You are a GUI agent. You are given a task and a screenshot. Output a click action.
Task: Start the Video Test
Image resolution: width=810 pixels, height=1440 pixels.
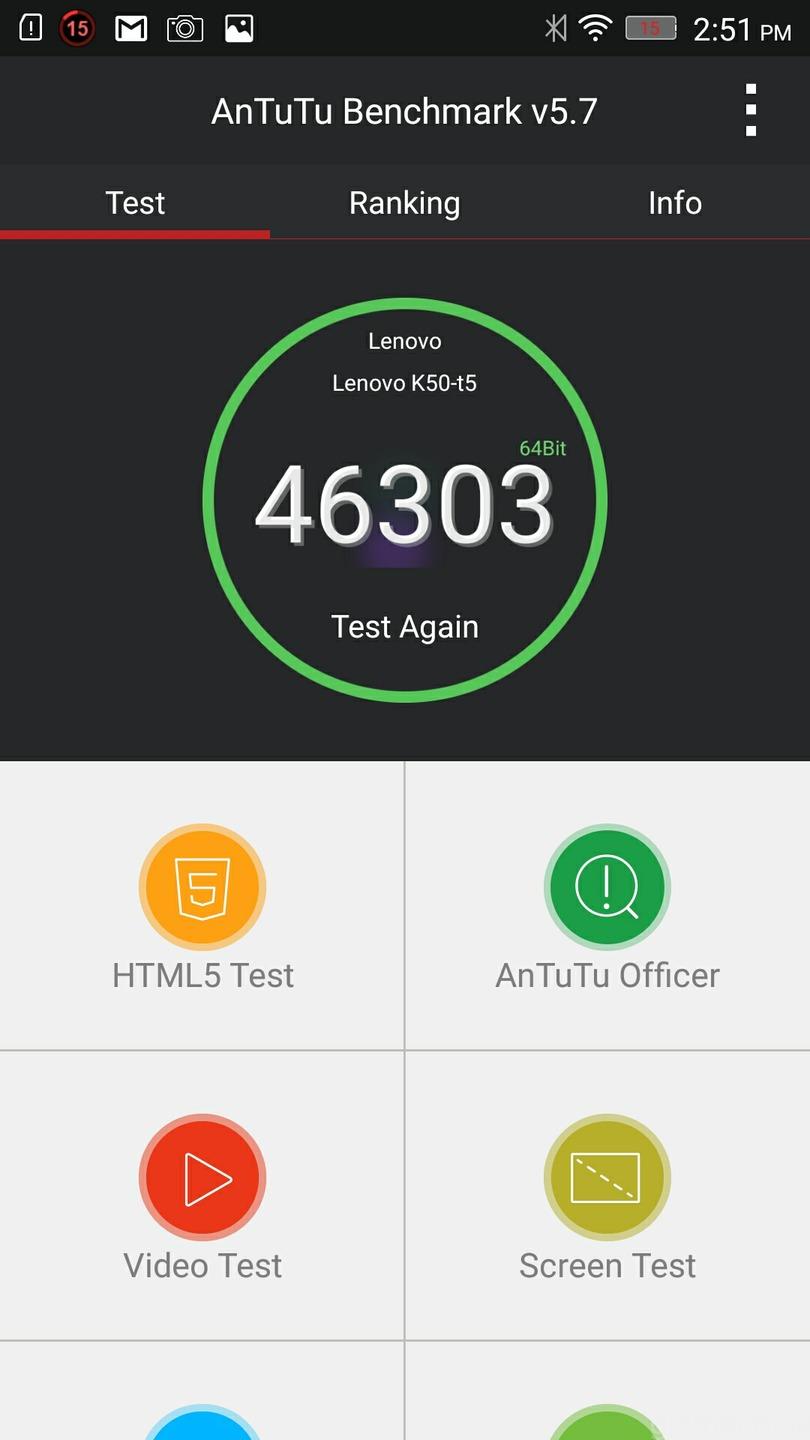pyautogui.click(x=203, y=1196)
